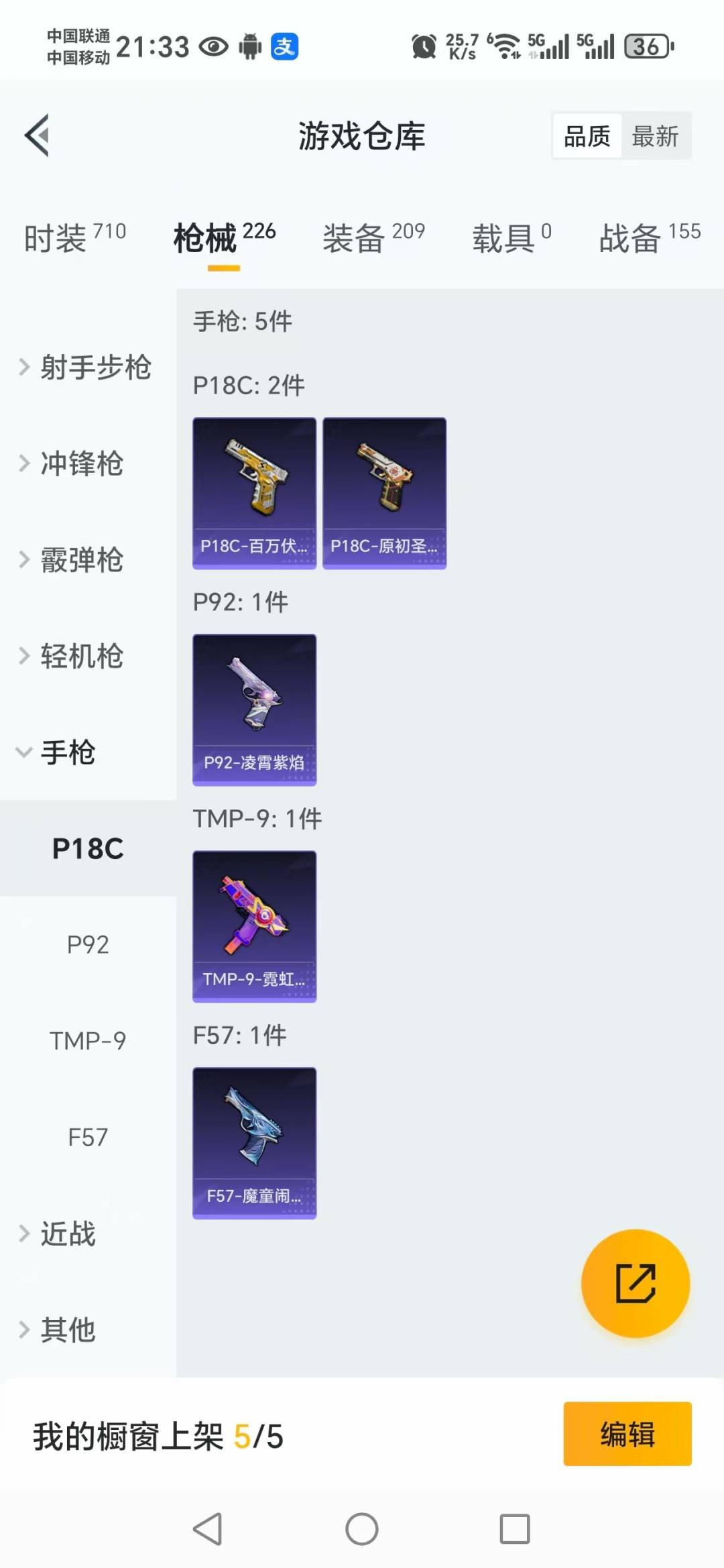Collapse the 手枪 category
The image size is (724, 1568).
[67, 752]
